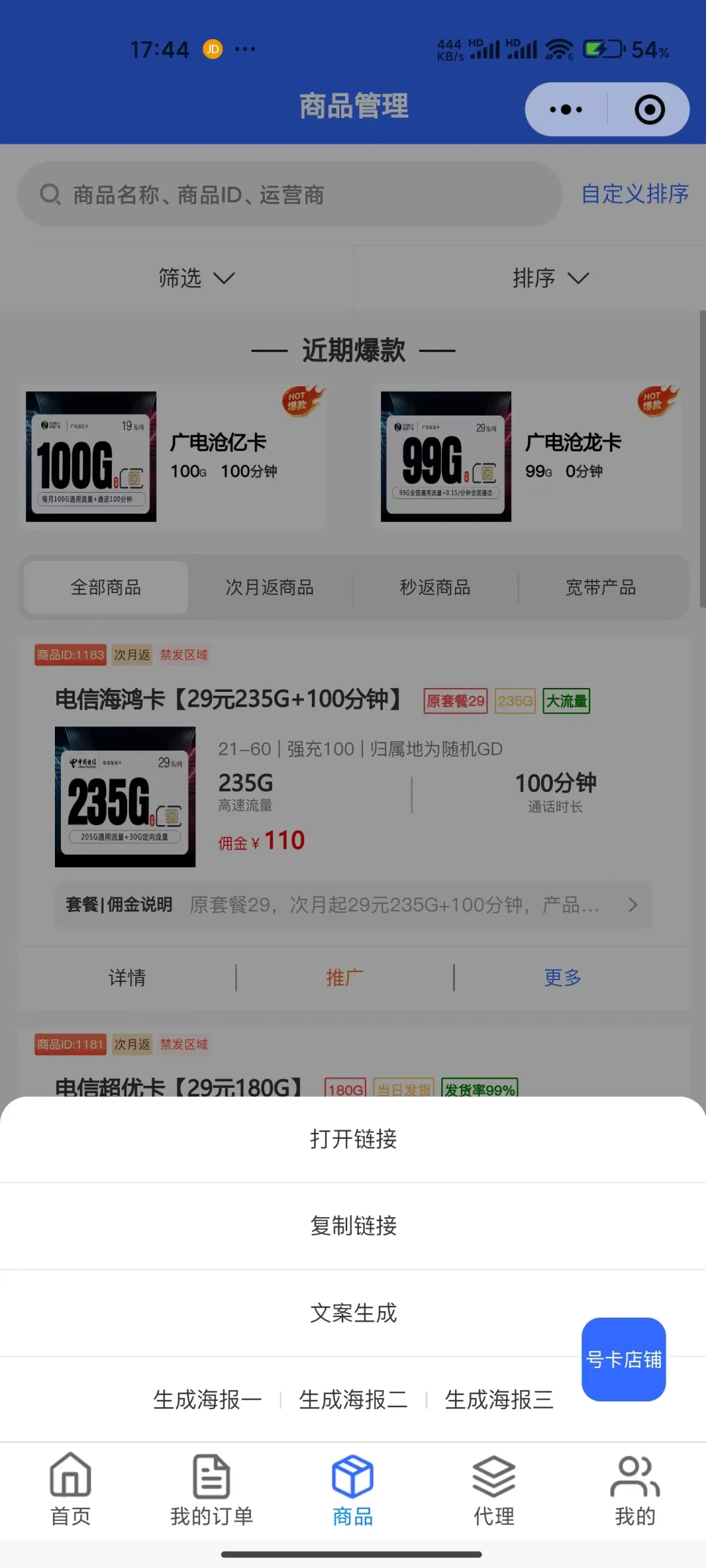Tap 生成海报三
The width and height of the screenshot is (706, 1568).
[499, 1399]
